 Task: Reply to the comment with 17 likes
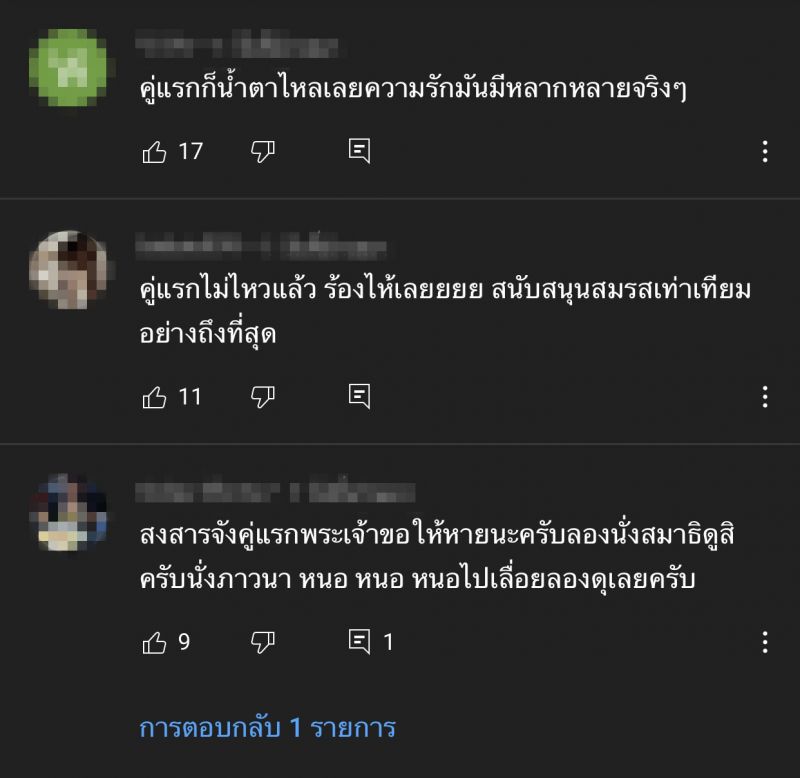coord(359,151)
